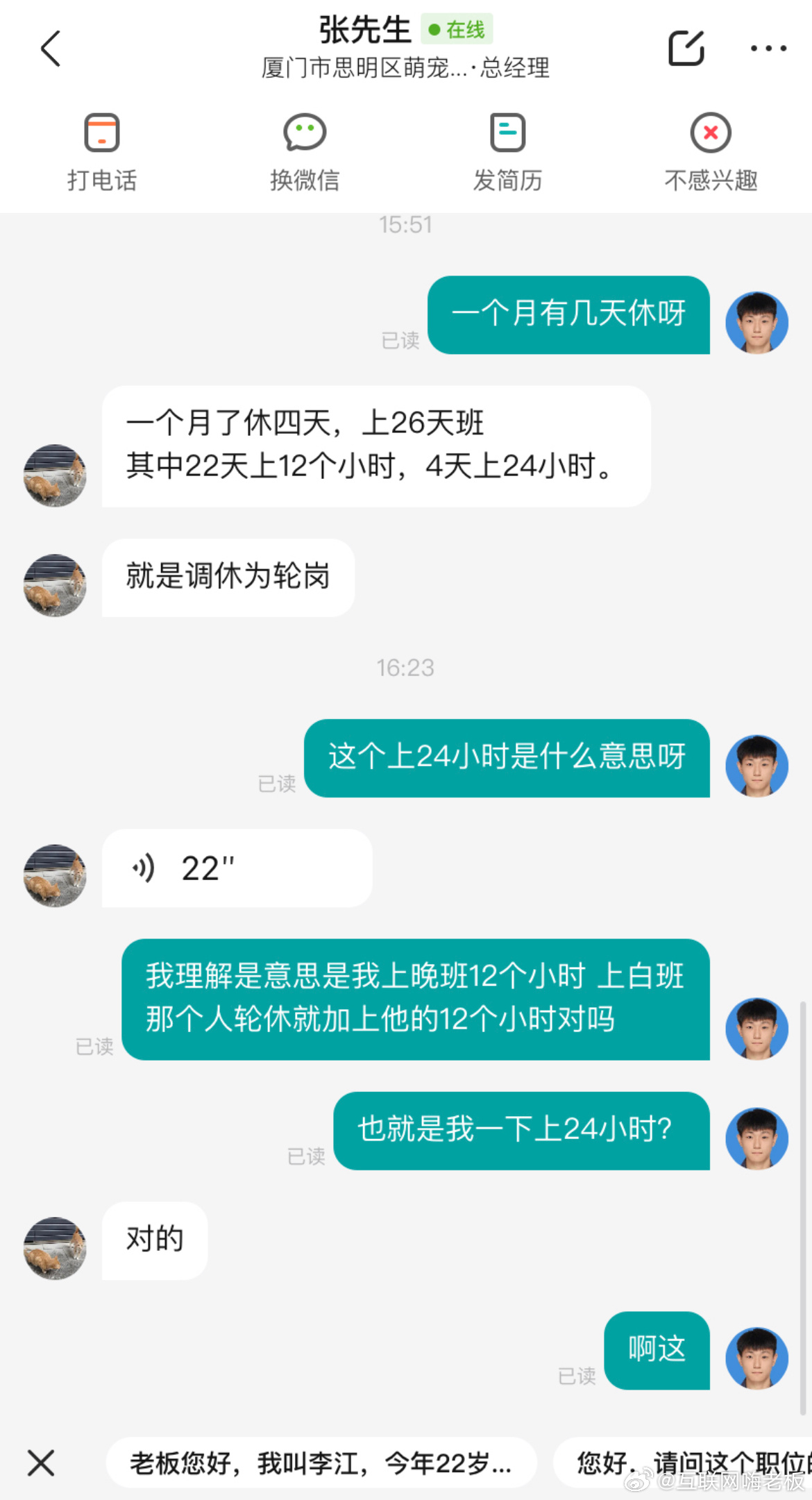This screenshot has height=1500, width=812.
Task: Open 张先生's name in the title bar
Action: pos(364,28)
